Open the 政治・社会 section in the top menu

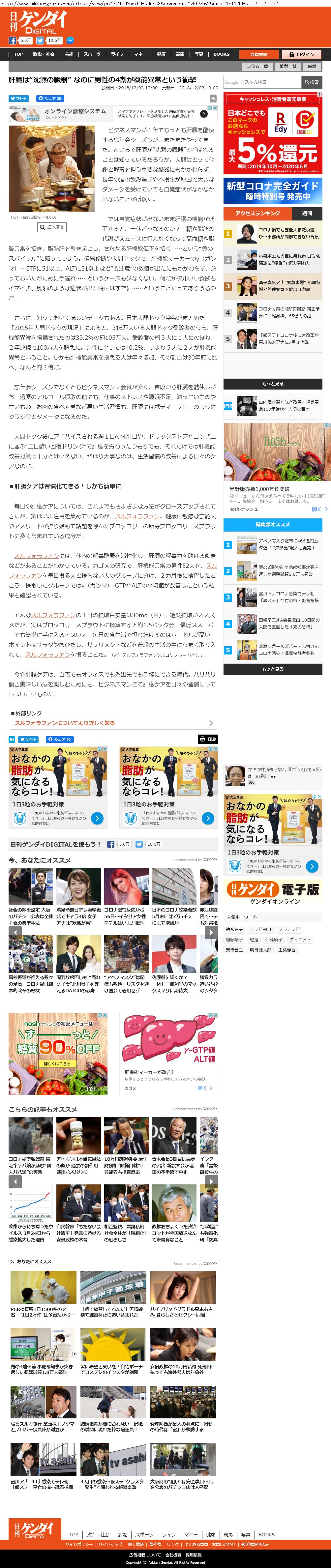43,54
